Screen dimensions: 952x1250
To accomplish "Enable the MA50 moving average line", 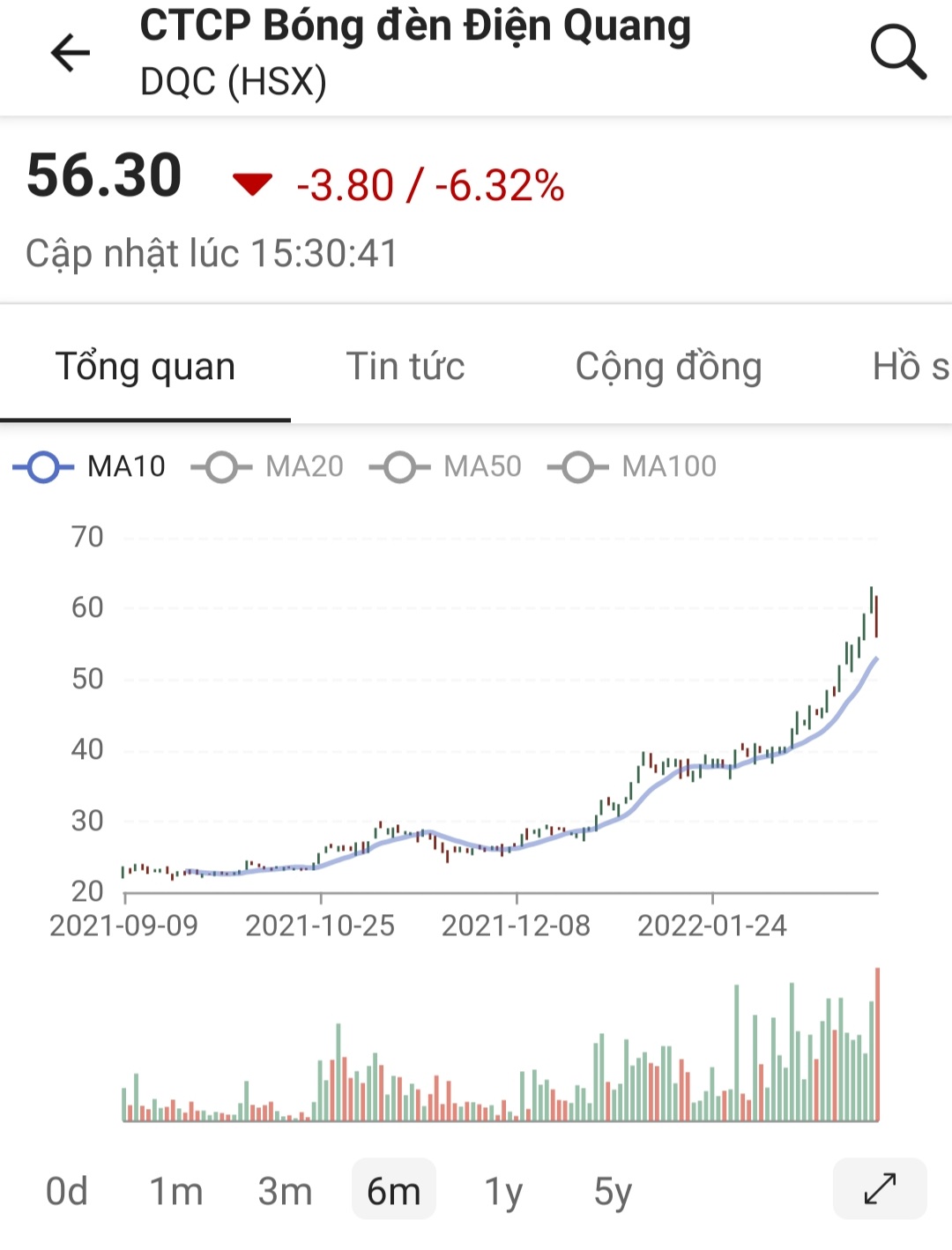I will point(446,466).
